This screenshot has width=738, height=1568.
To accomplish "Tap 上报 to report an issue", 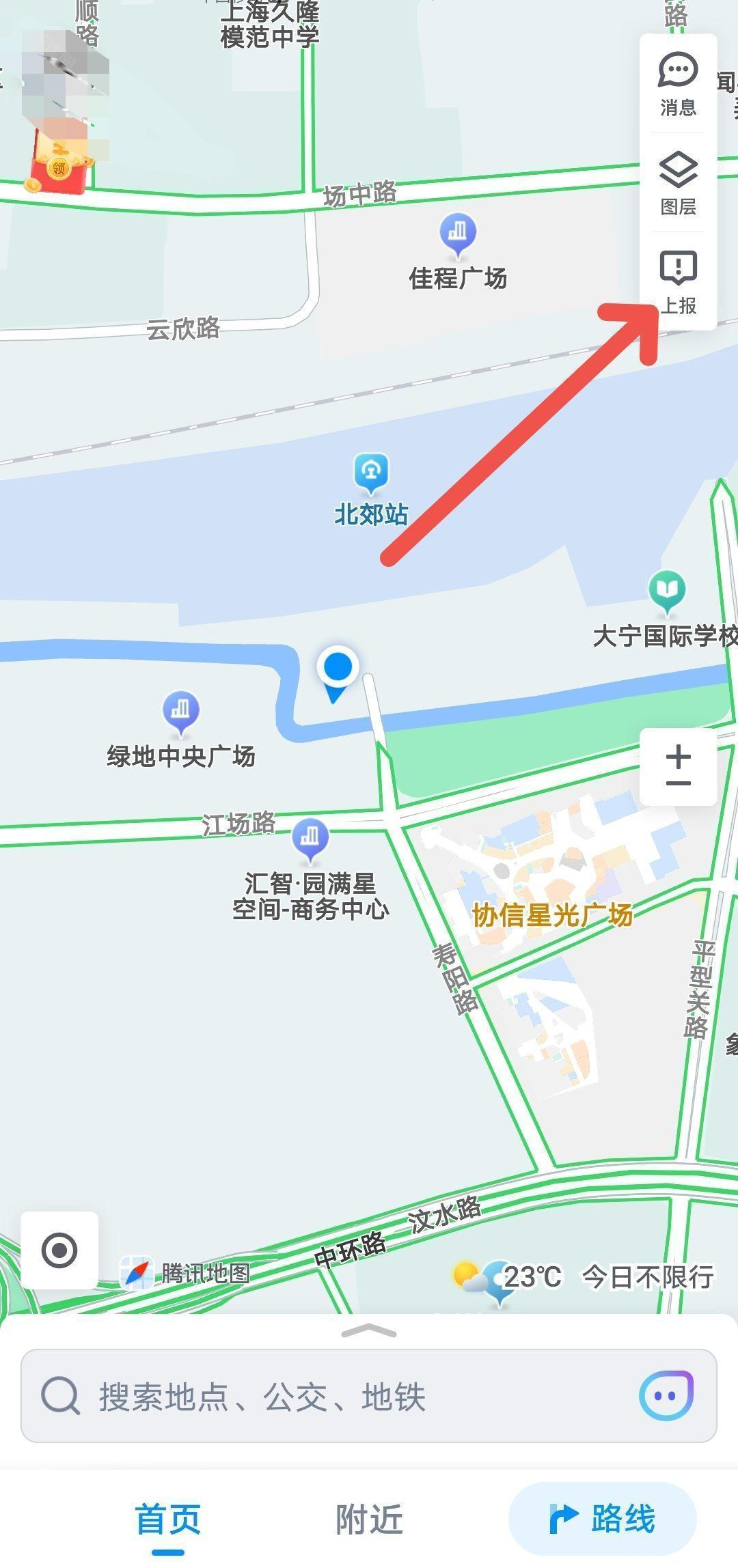I will tap(678, 282).
